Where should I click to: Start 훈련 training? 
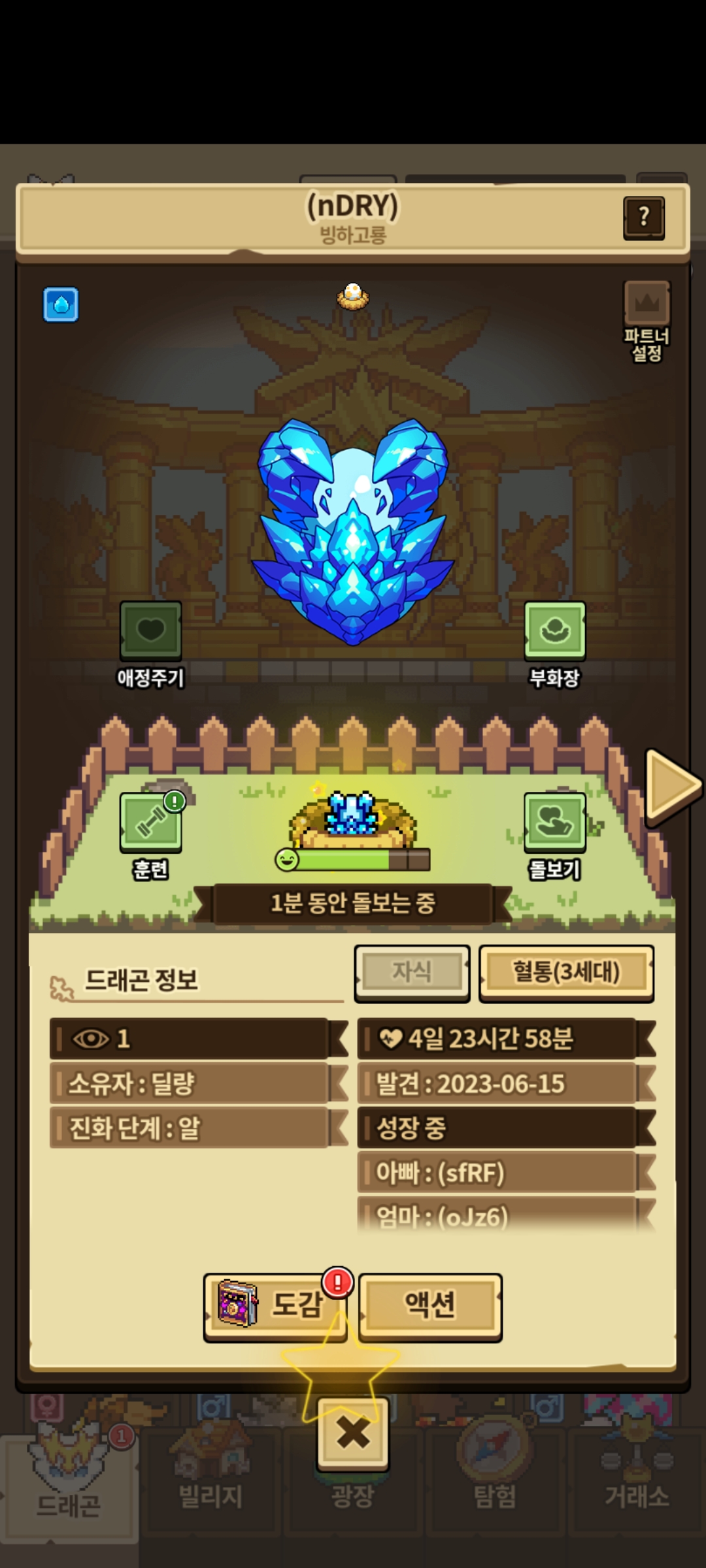tap(151, 836)
